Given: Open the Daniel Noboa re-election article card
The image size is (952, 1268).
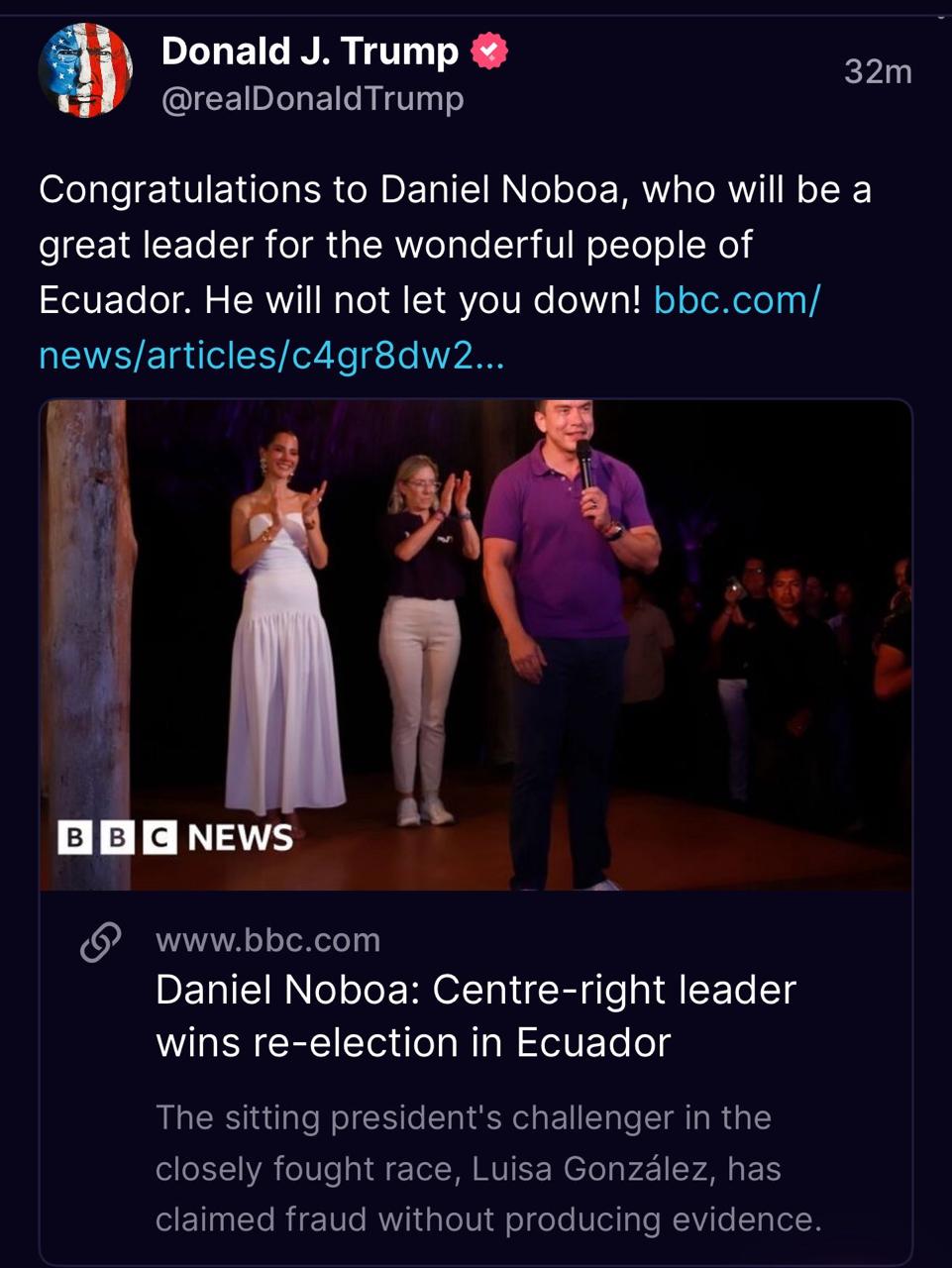Looking at the screenshot, I should pyautogui.click(x=476, y=1016).
